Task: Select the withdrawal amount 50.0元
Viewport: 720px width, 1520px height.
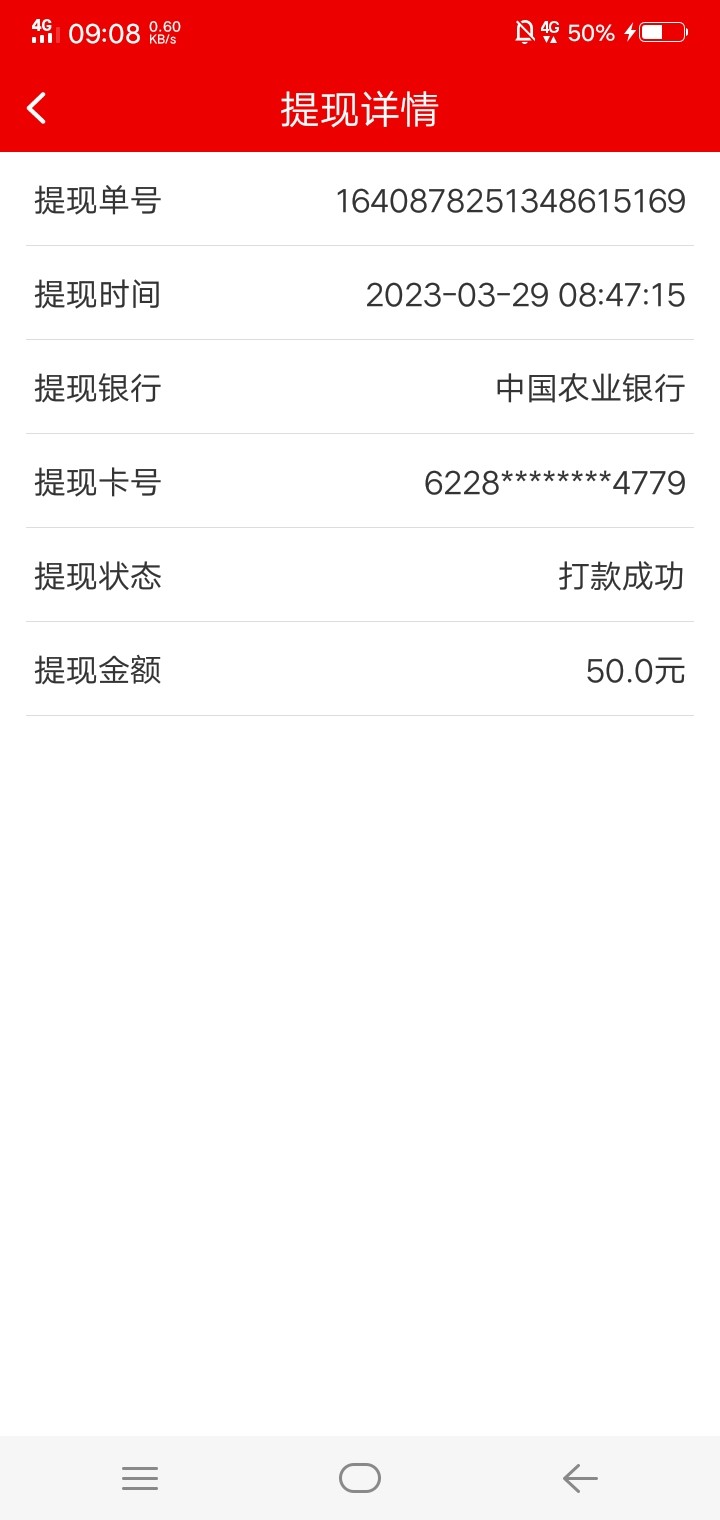Action: [636, 671]
